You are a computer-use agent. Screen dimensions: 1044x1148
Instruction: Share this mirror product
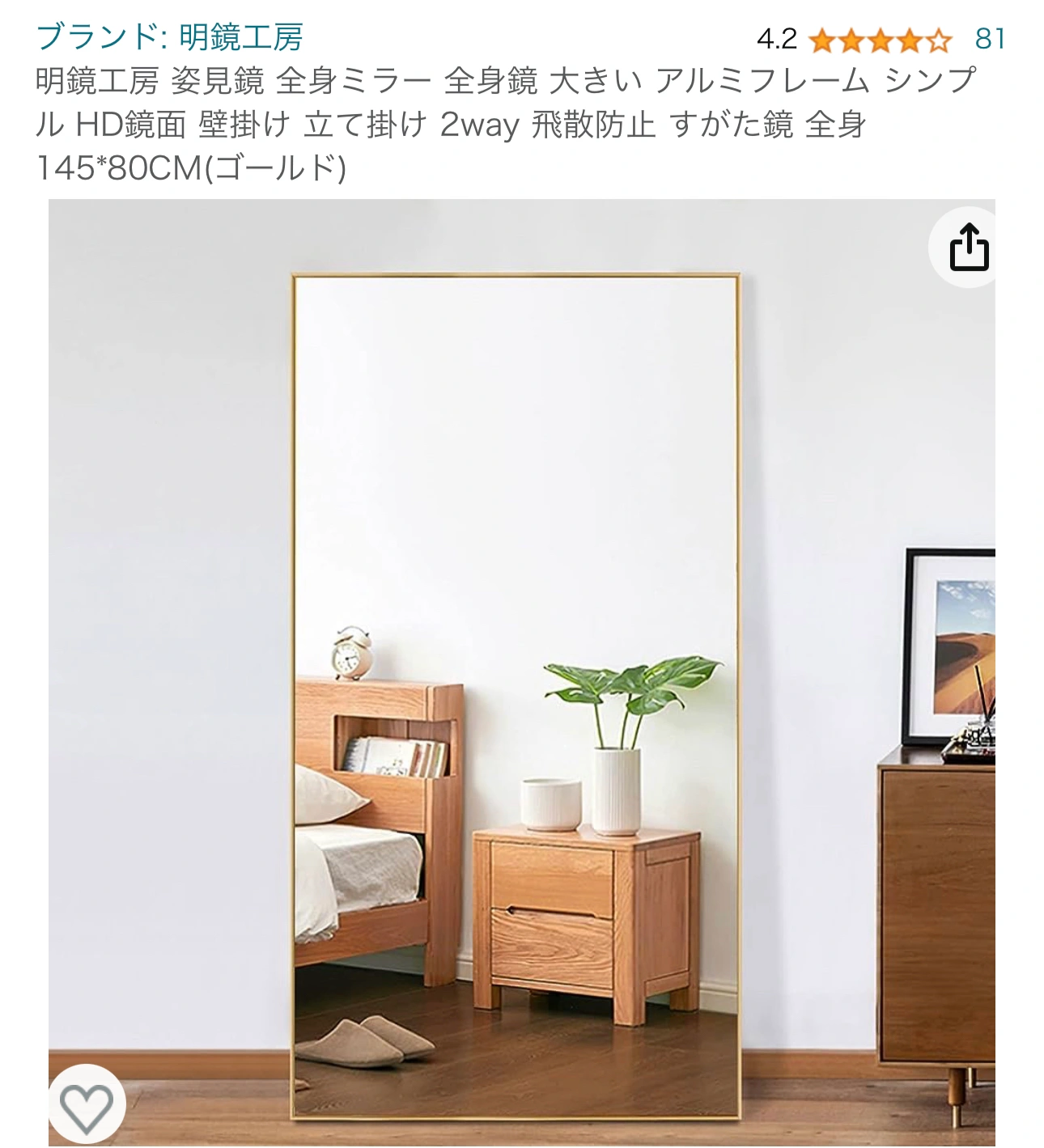tap(969, 248)
